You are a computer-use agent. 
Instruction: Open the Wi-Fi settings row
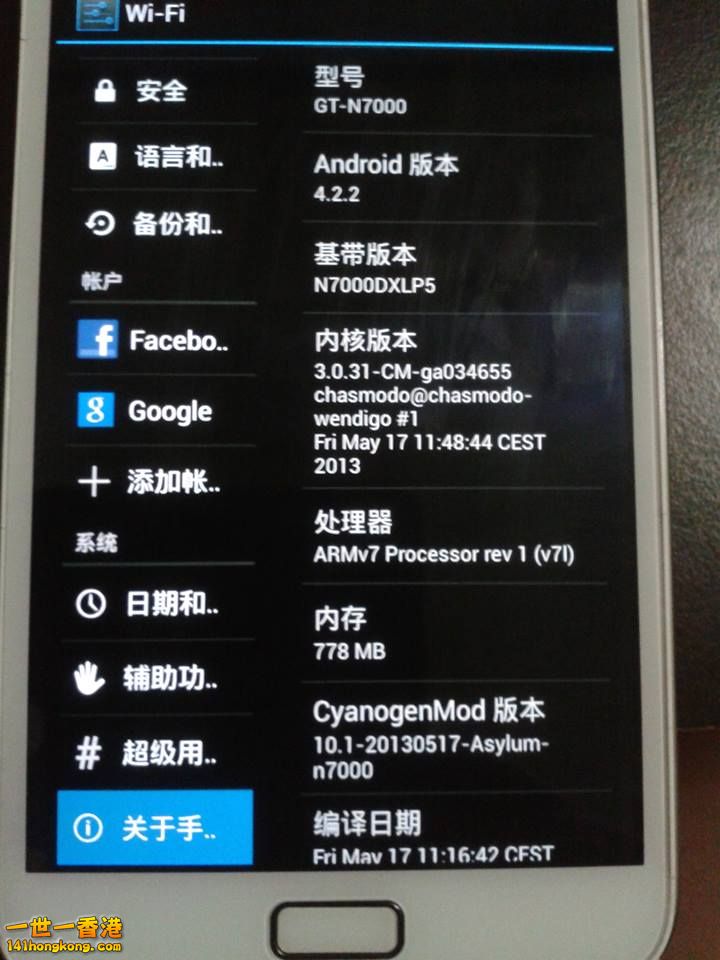[150, 14]
